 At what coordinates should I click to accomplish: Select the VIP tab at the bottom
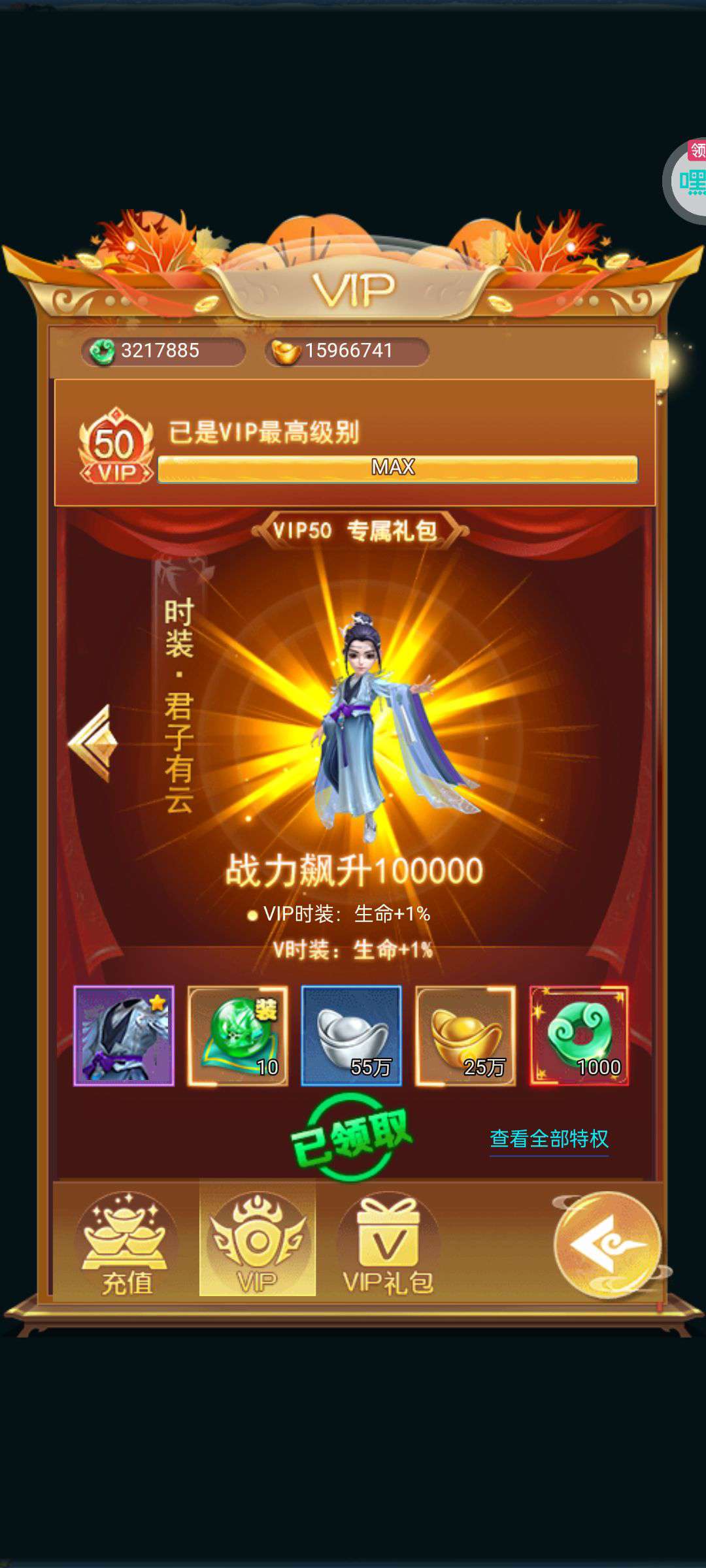(x=257, y=1239)
